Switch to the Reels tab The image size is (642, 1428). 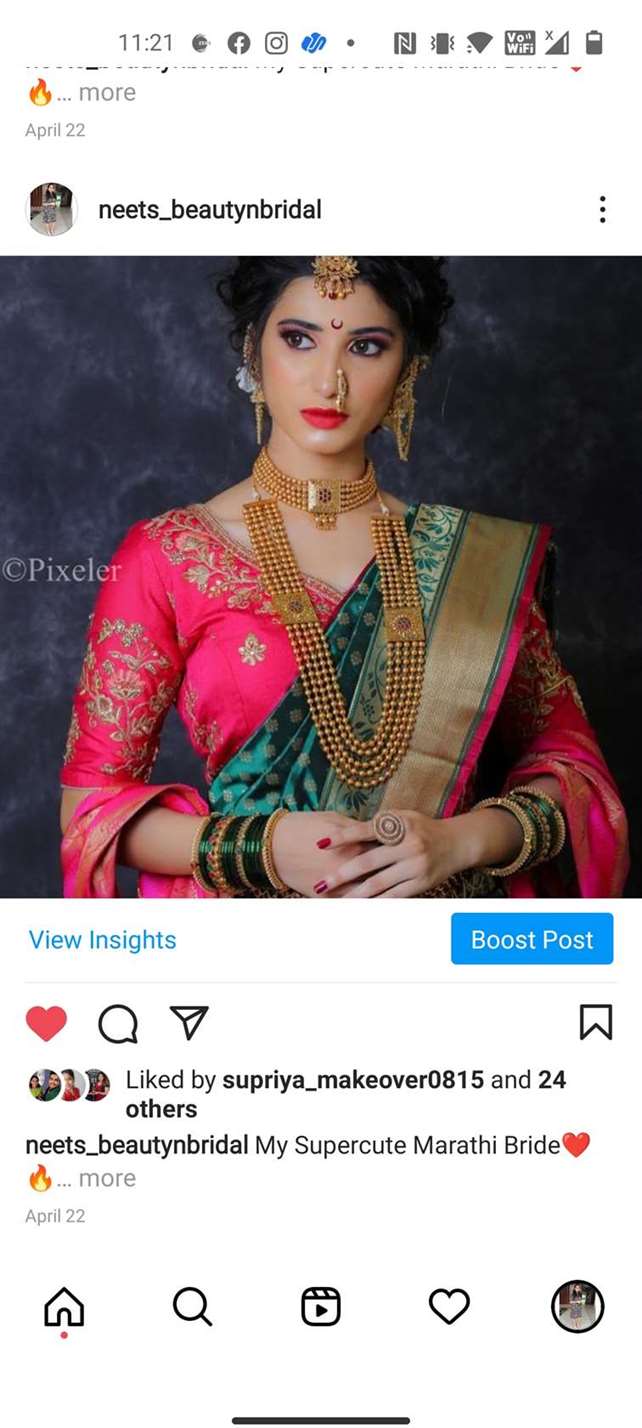[321, 1306]
